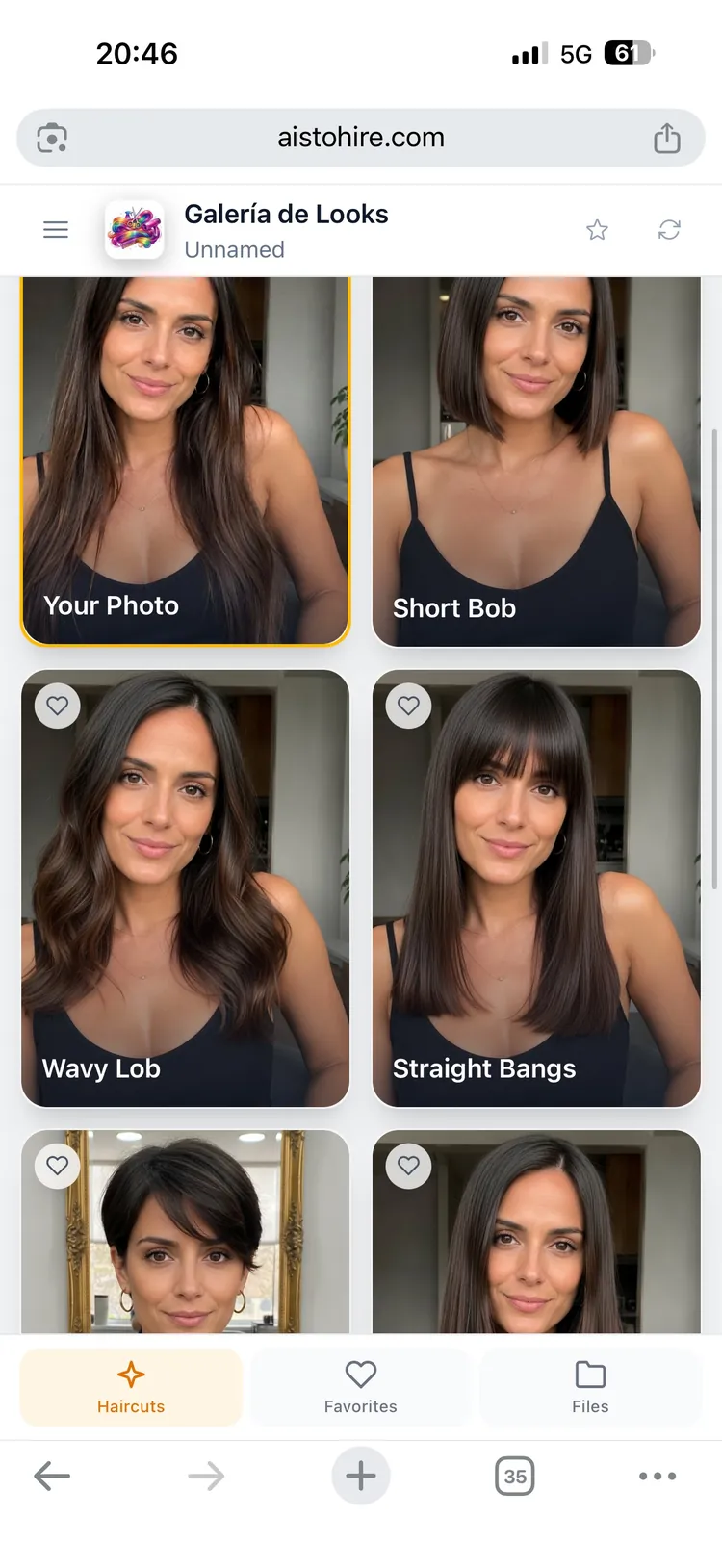Image resolution: width=722 pixels, height=1568 pixels.
Task: Tap the lens icon in the address bar
Action: 52,138
